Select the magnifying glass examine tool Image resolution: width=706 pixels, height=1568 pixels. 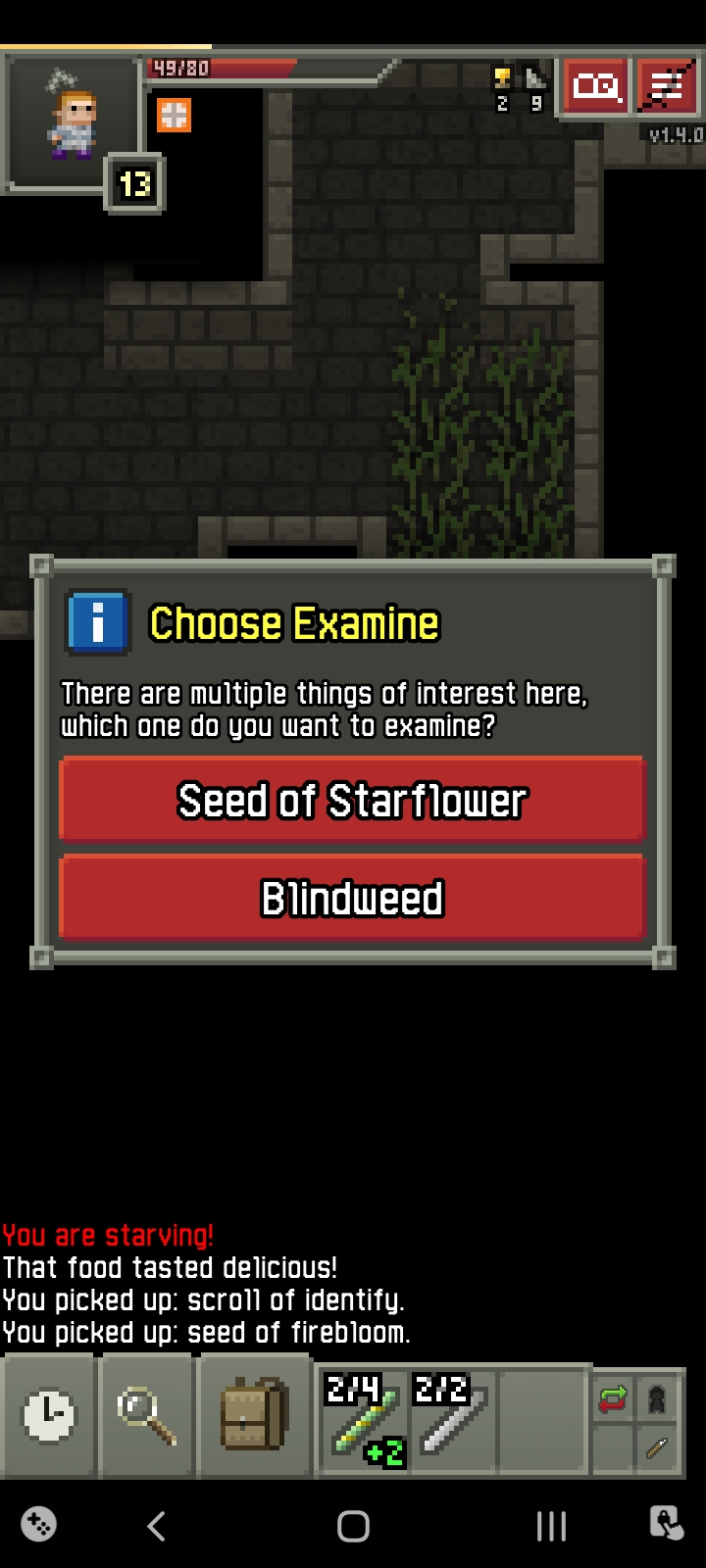[145, 1416]
